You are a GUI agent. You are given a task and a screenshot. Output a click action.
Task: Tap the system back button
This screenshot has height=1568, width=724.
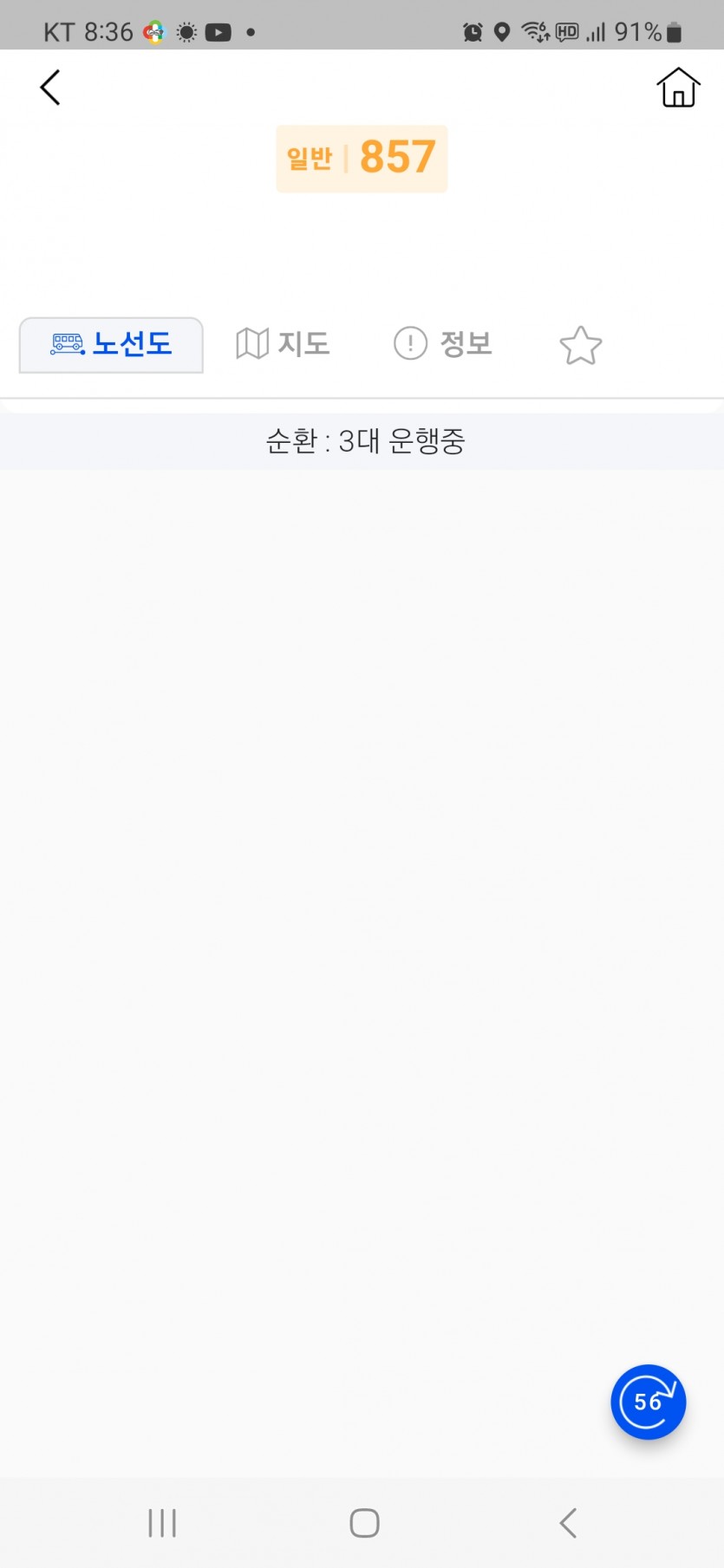568,1523
